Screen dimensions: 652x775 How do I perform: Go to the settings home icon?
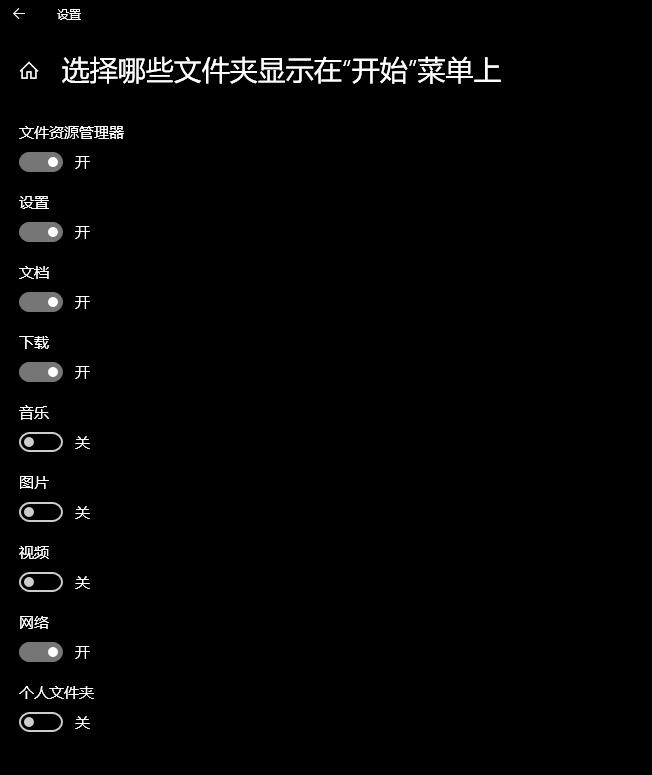tap(29, 71)
